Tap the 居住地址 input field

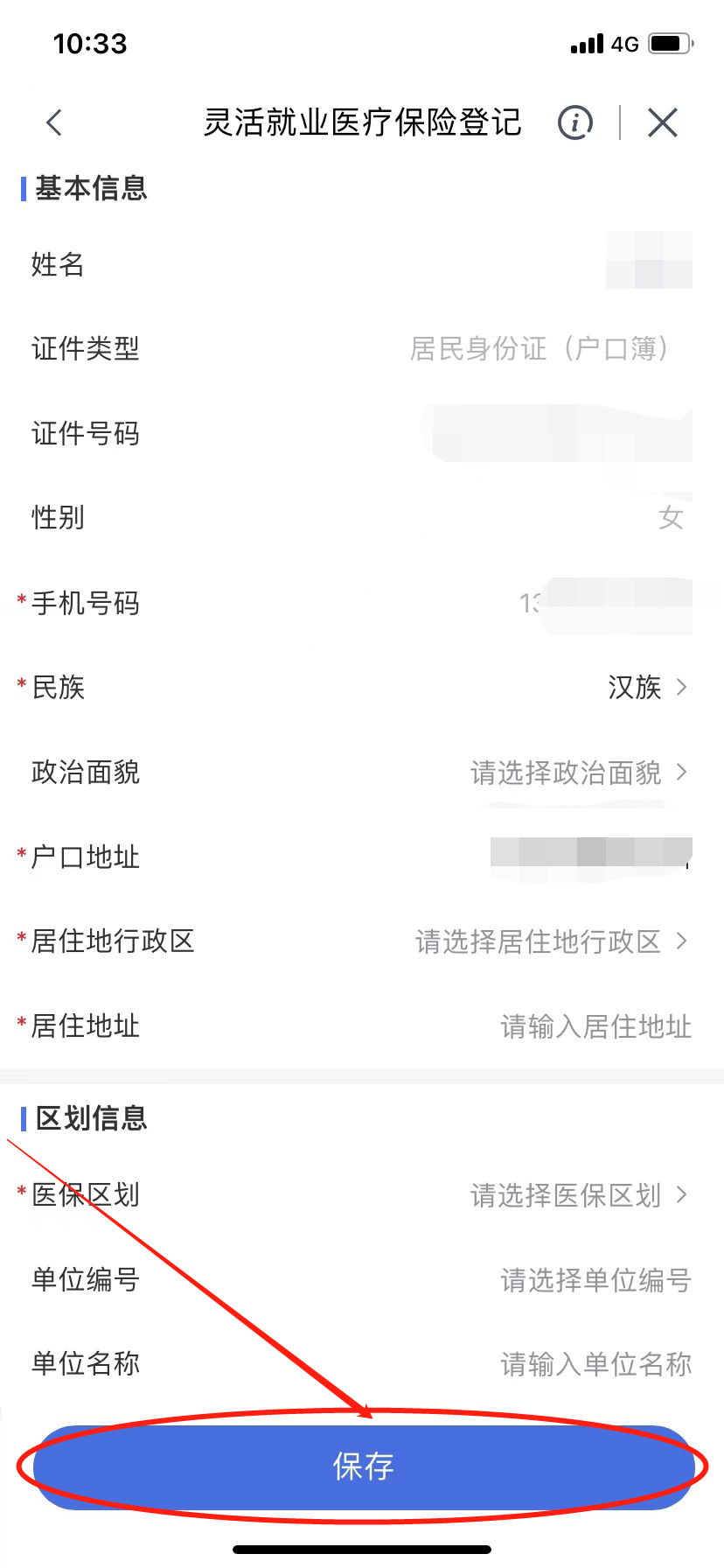[x=595, y=1026]
